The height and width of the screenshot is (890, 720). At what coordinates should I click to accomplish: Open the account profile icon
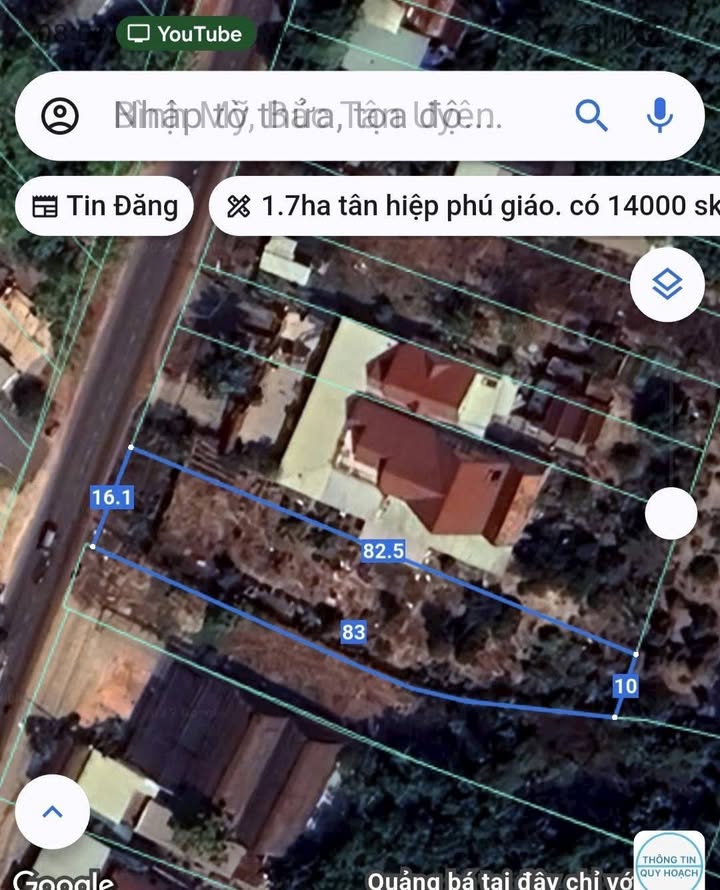60,116
